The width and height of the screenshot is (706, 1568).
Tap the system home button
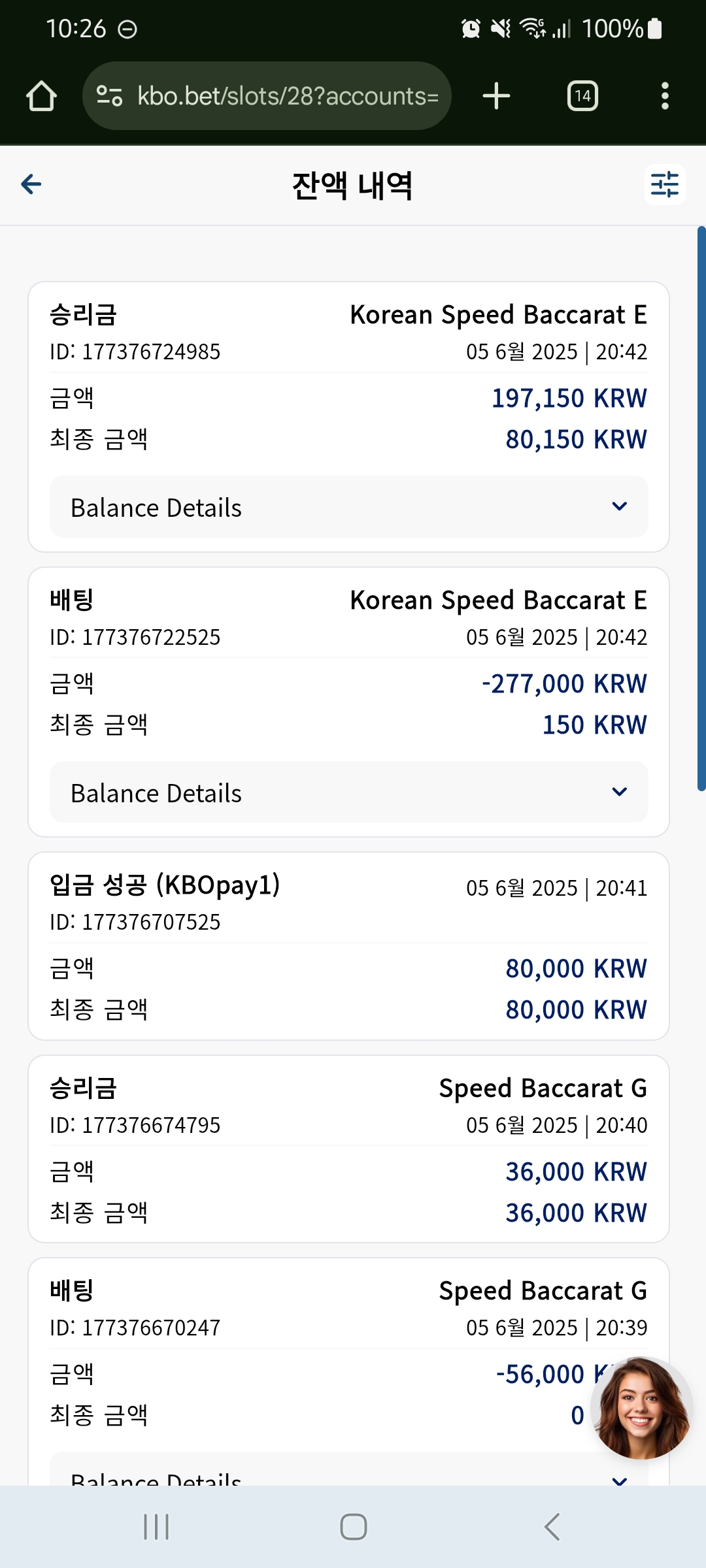pyautogui.click(x=354, y=1527)
